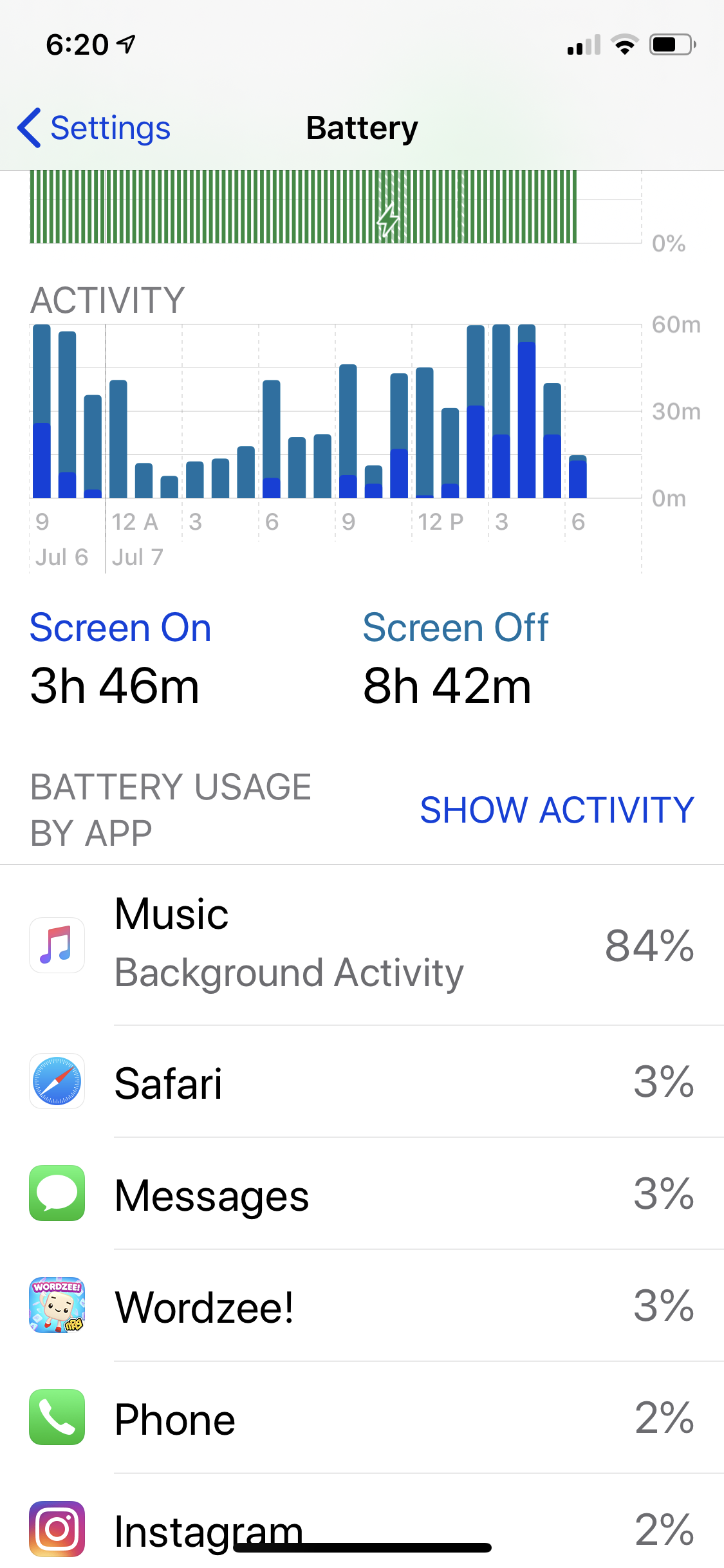This screenshot has width=724, height=1568.
Task: Select the Wordzee! battery usage row
Action: coord(362,1306)
